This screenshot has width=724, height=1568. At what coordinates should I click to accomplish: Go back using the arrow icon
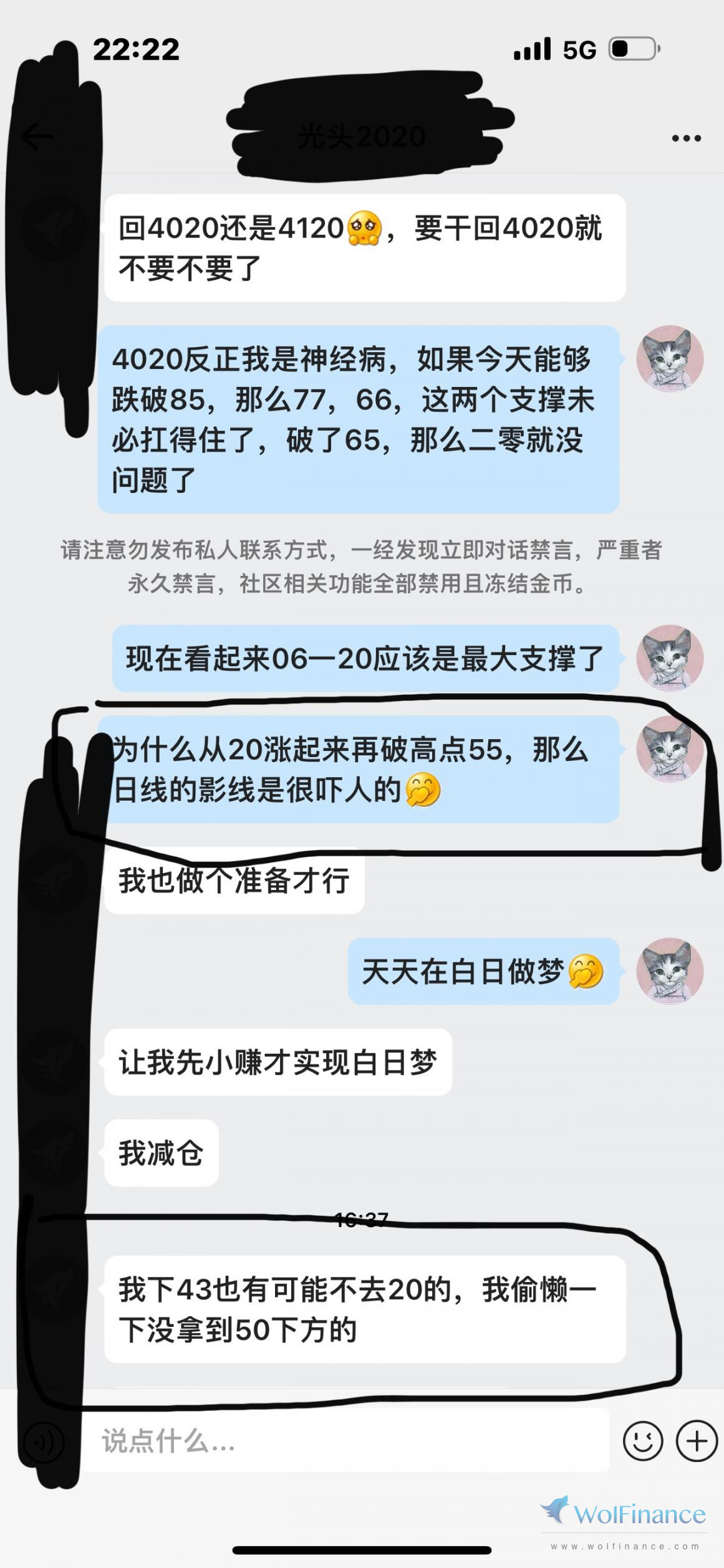click(36, 136)
